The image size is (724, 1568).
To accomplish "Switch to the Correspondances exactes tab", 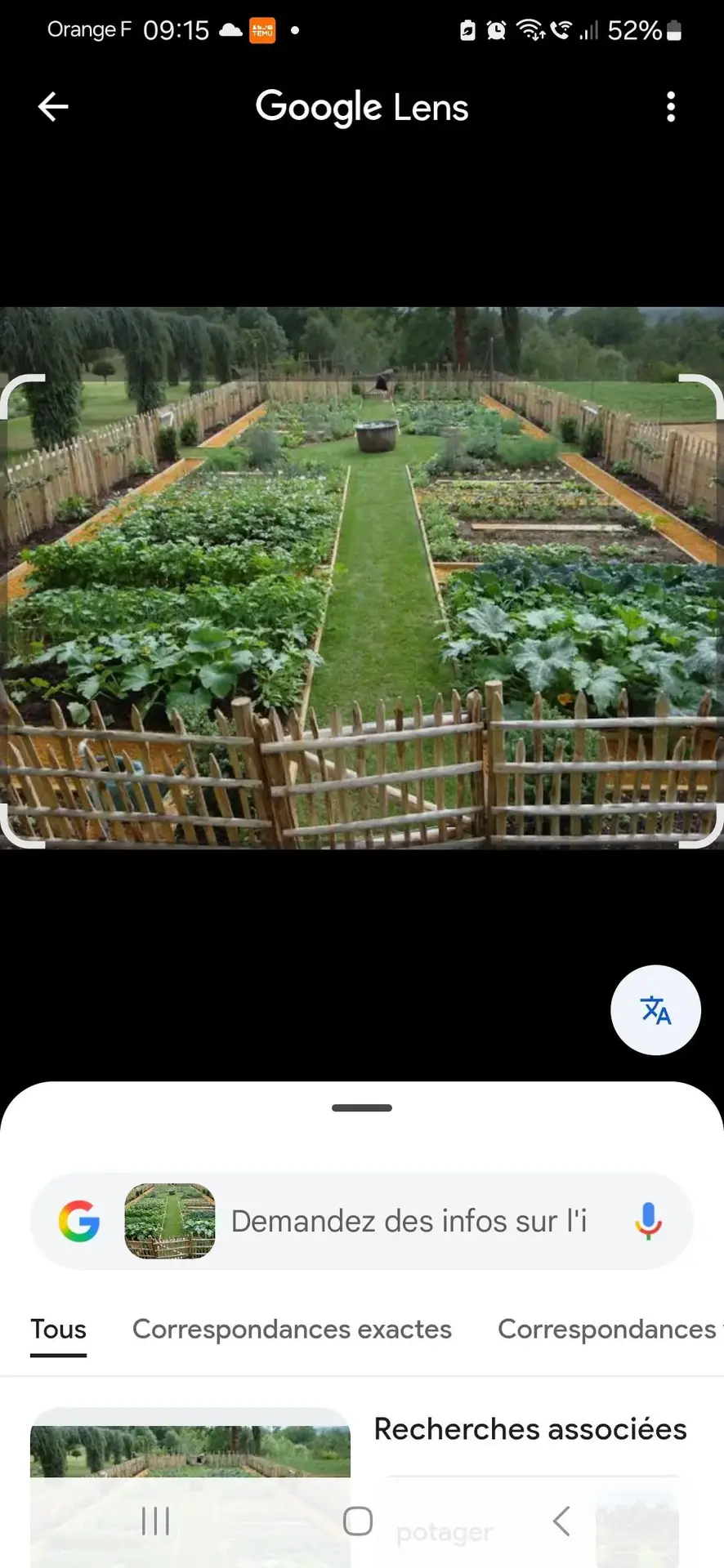I will point(292,1329).
